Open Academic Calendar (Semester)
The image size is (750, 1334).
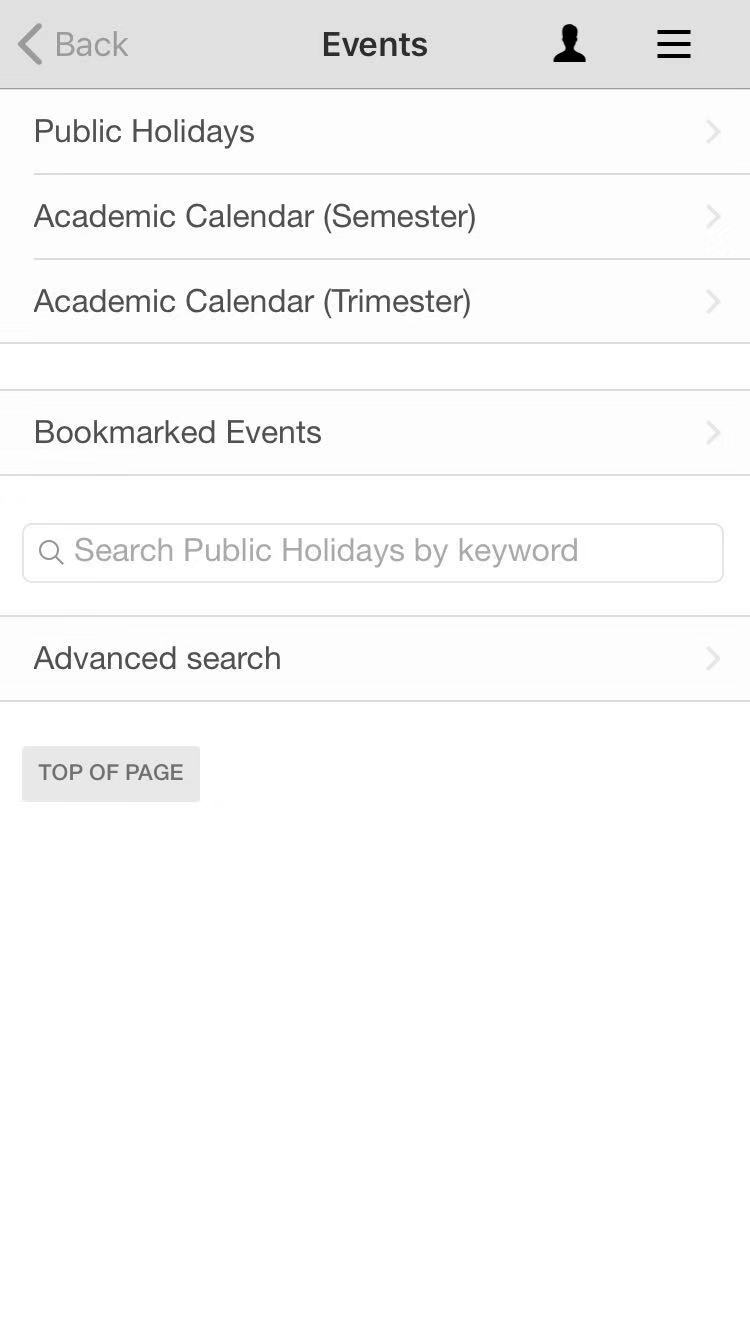(x=375, y=216)
